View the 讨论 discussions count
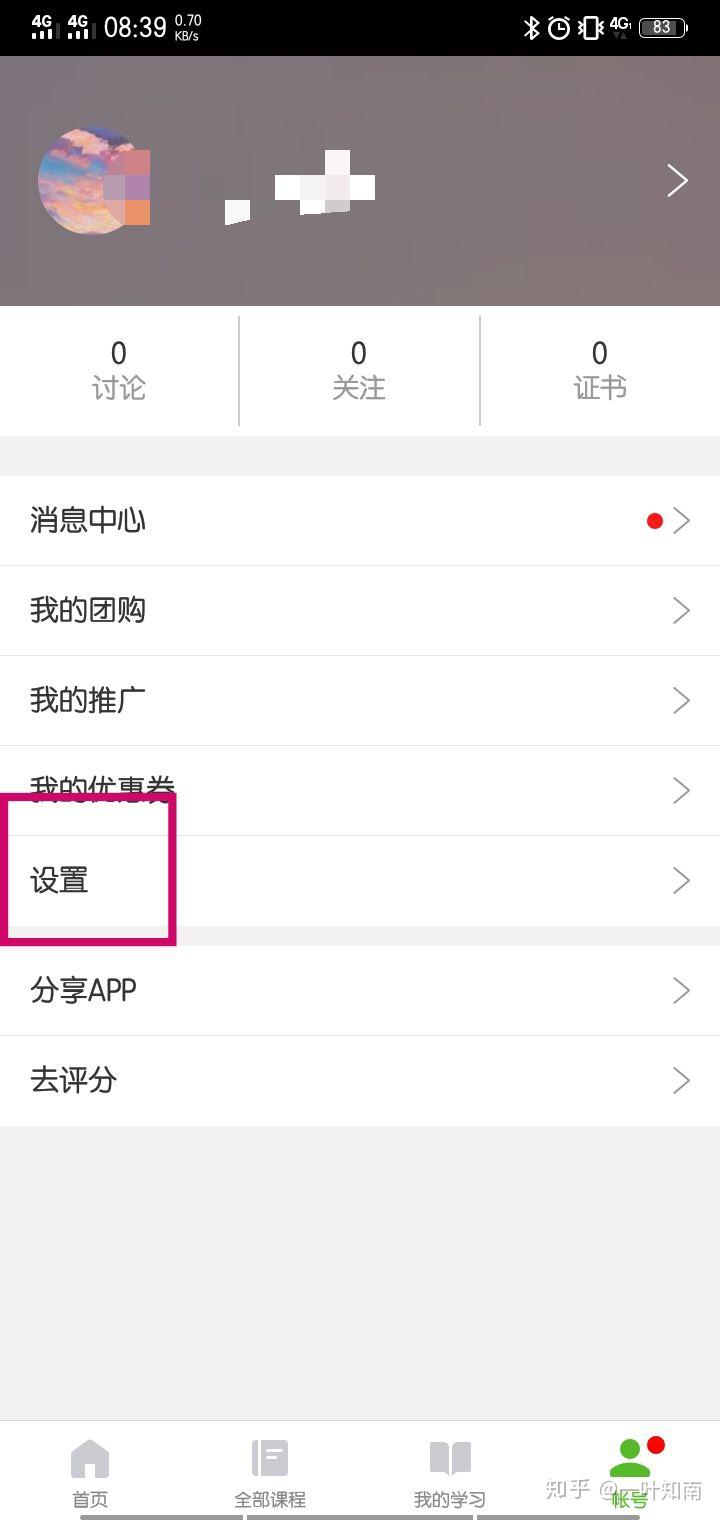720x1520 pixels. pyautogui.click(x=119, y=371)
